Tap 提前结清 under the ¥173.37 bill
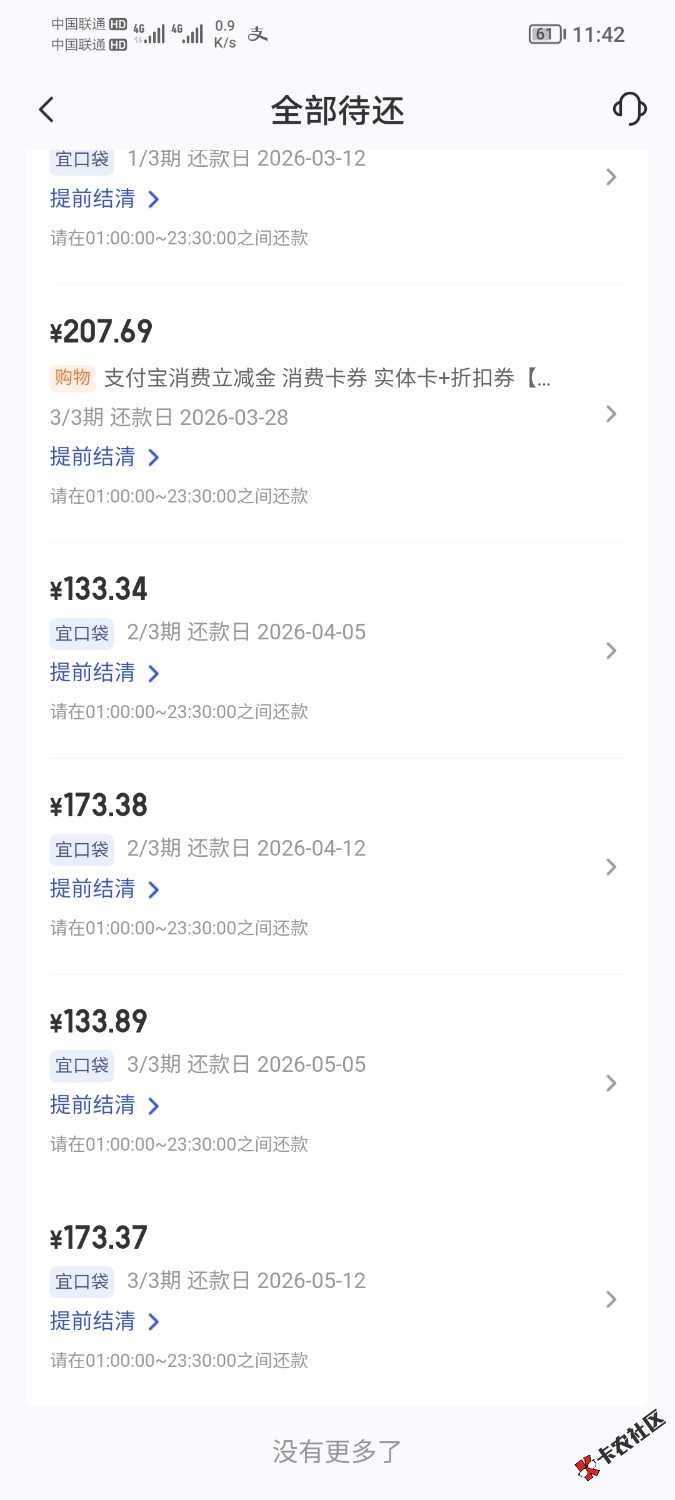The height and width of the screenshot is (1500, 675). 104,1321
